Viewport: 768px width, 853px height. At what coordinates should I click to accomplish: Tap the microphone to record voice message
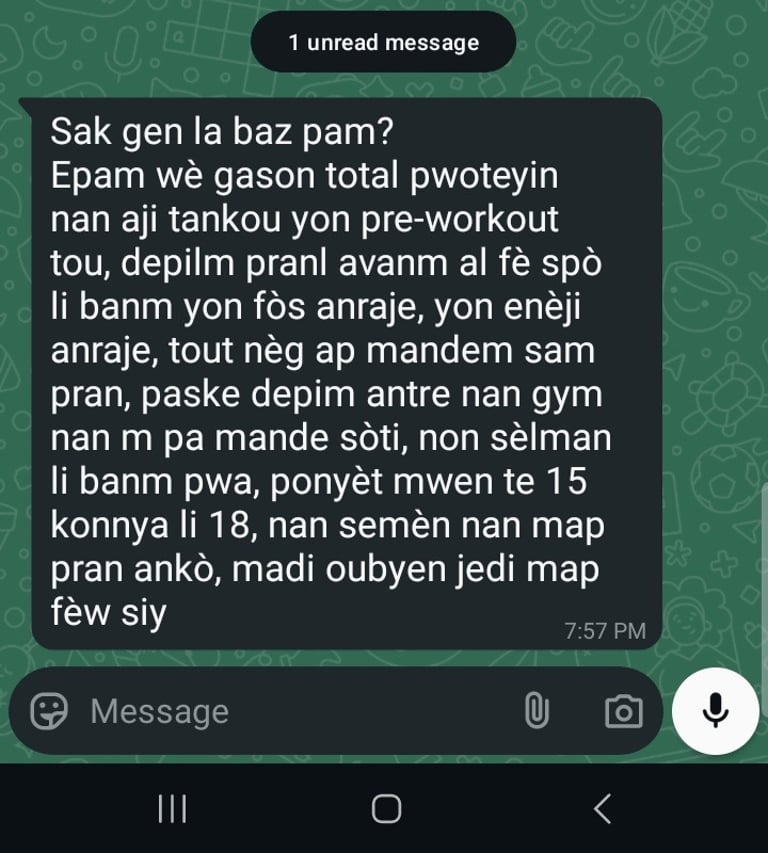(714, 710)
